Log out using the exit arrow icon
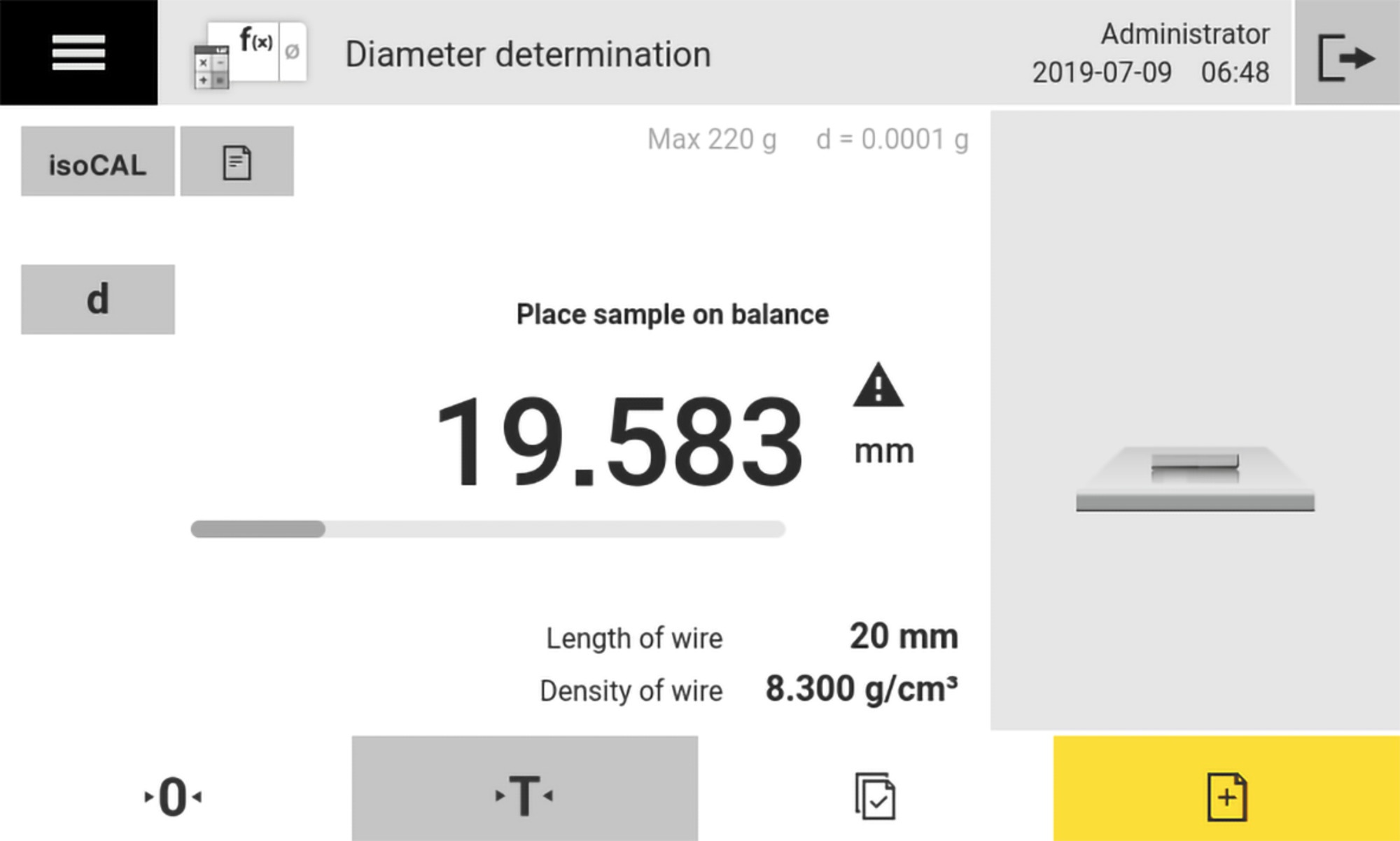Image resolution: width=1400 pixels, height=841 pixels. [x=1346, y=56]
